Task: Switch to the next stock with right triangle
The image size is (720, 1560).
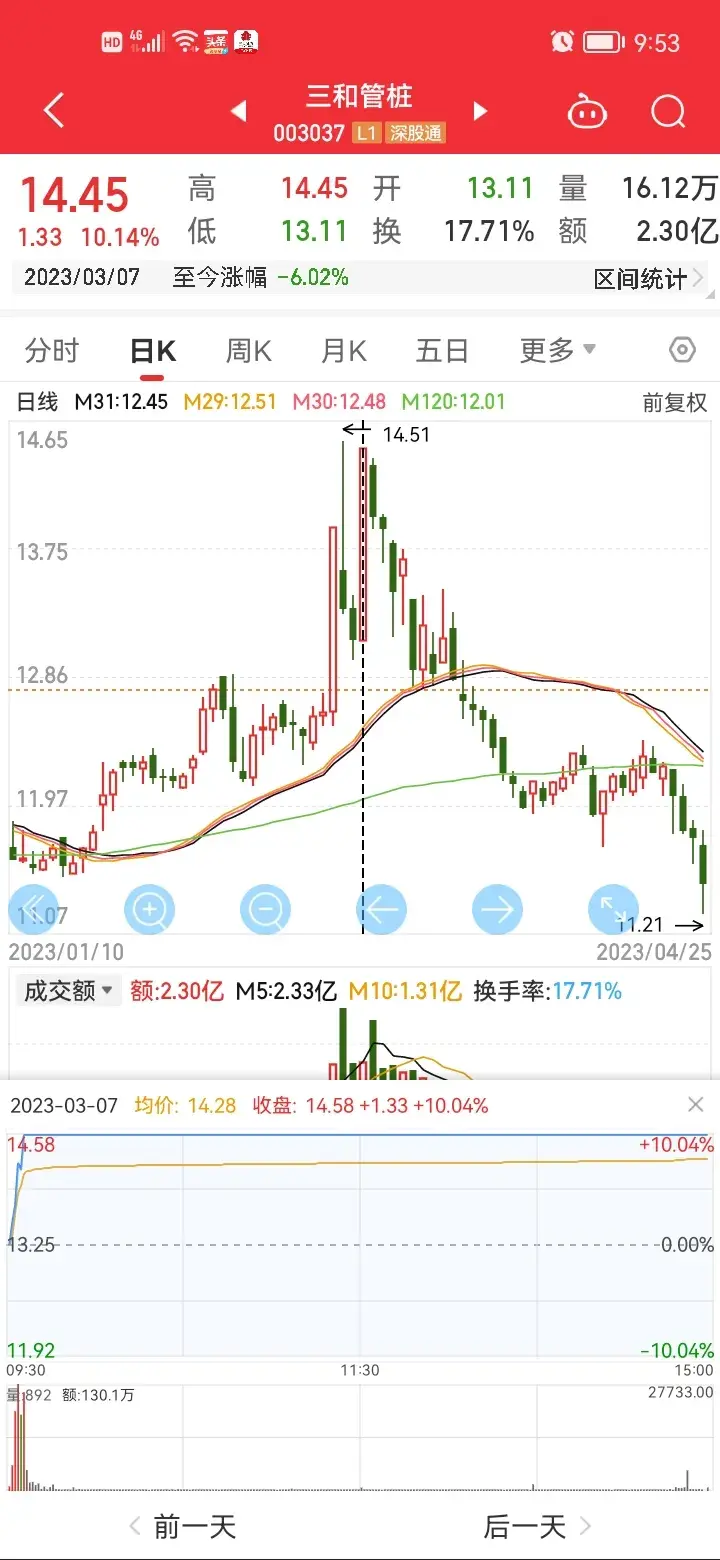Action: tap(480, 111)
